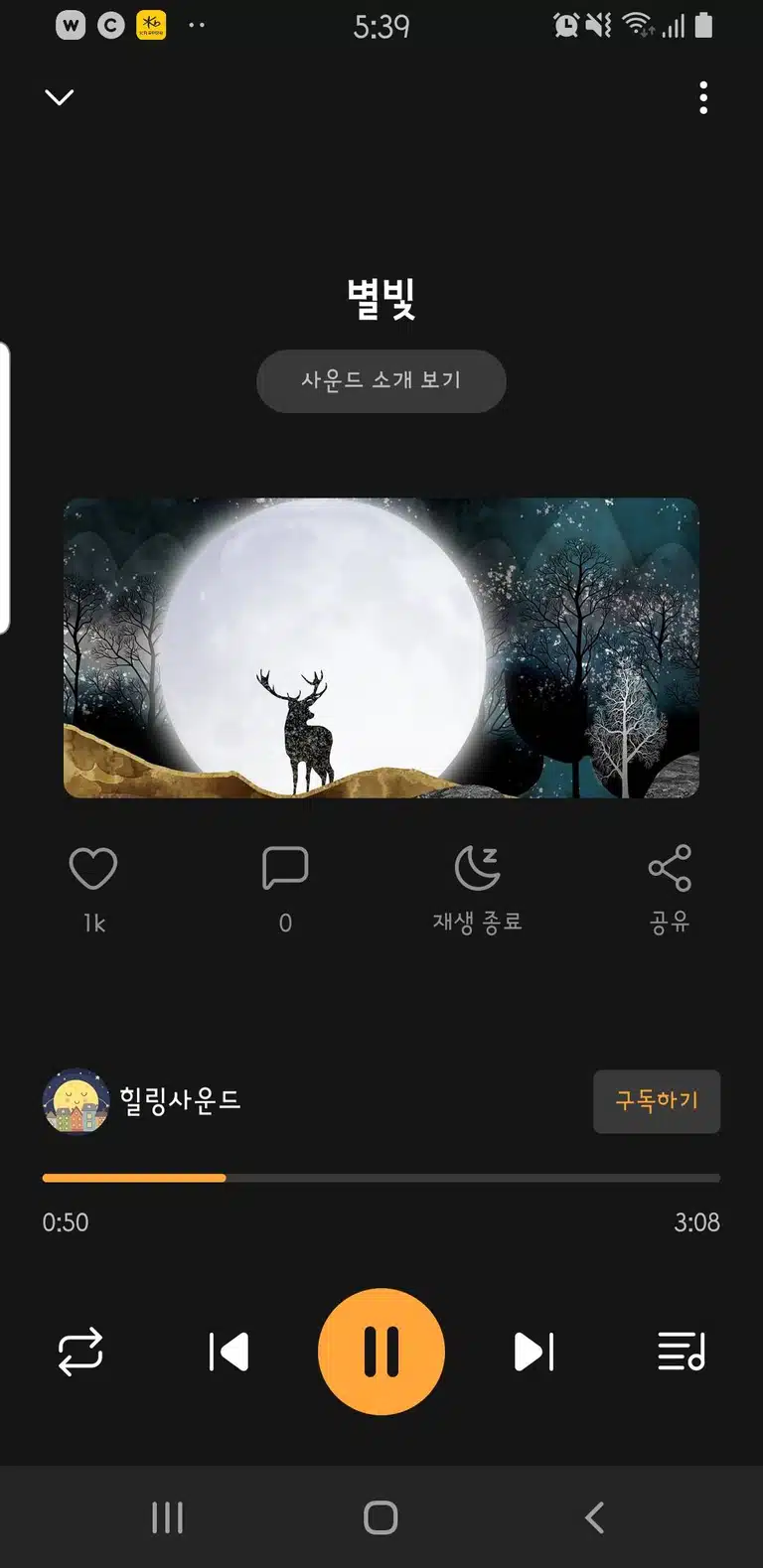This screenshot has height=1568, width=763.
Task: Pause the playing track
Action: tap(381, 1352)
